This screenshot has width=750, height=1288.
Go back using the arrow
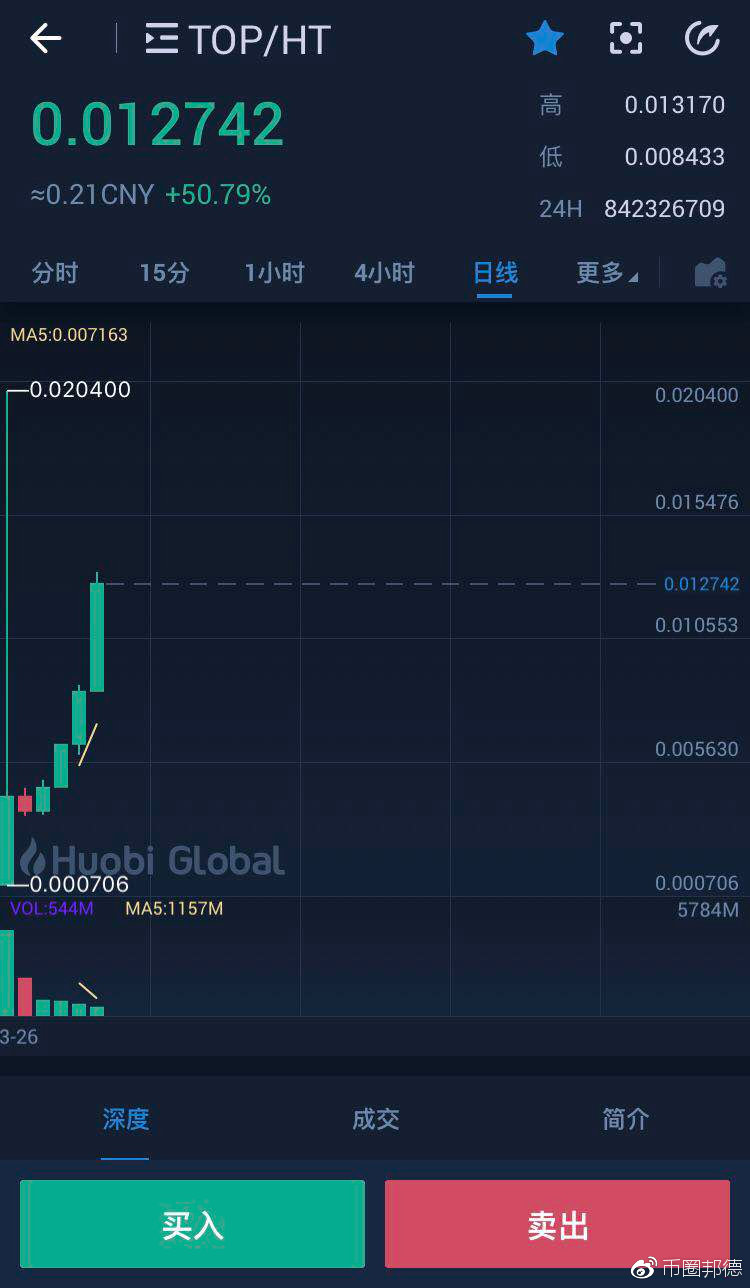click(46, 39)
